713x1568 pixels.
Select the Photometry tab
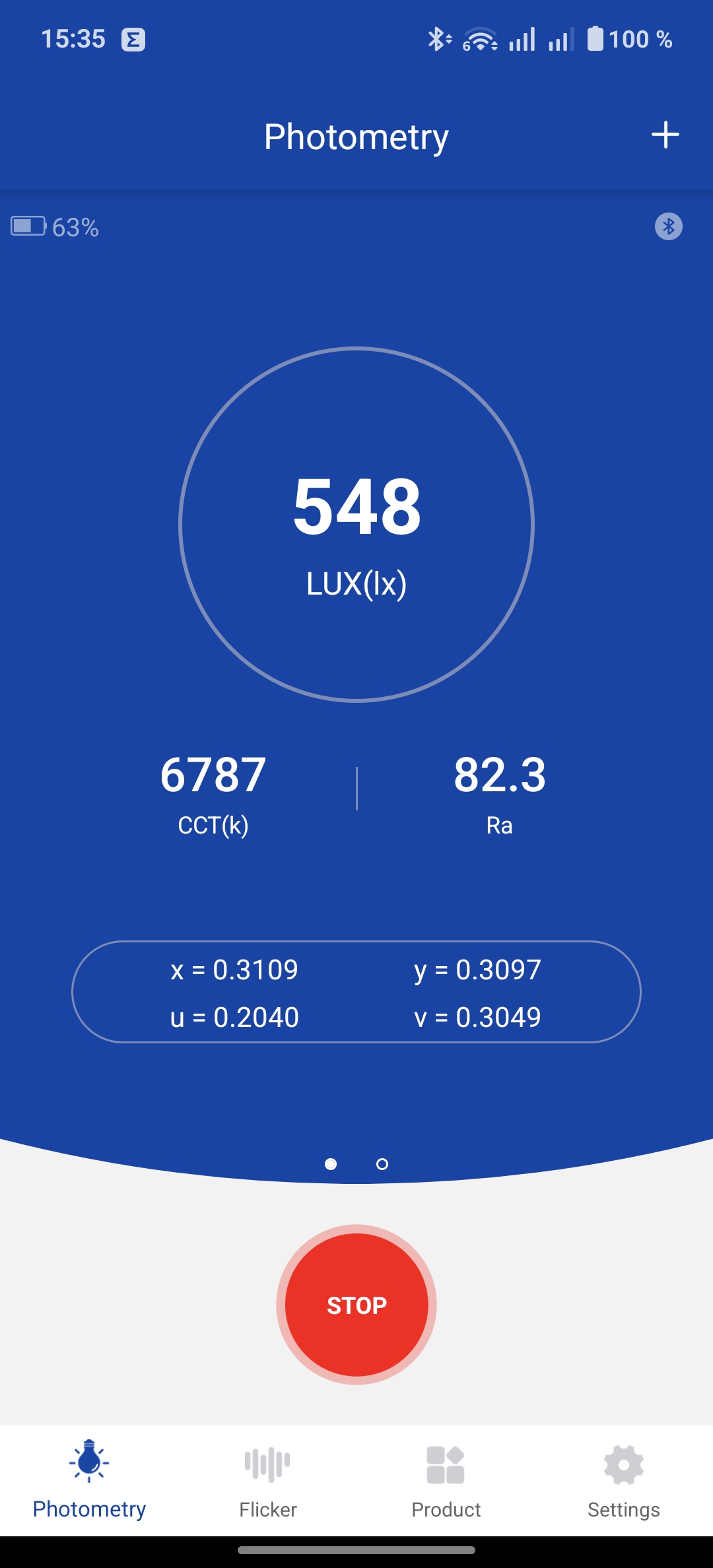point(89,1481)
